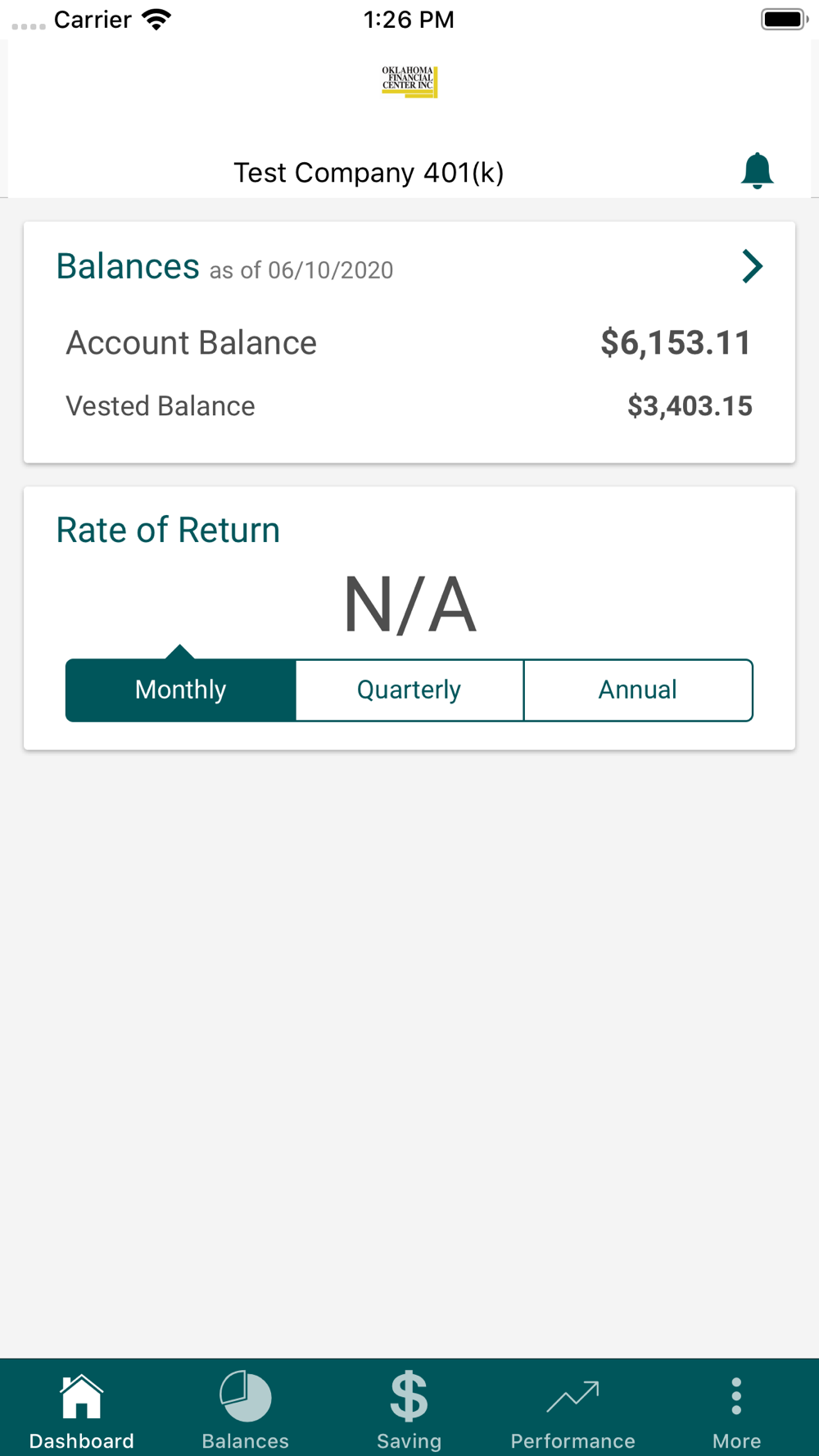The width and height of the screenshot is (819, 1456).
Task: Show the Annual rate of return
Action: click(637, 690)
